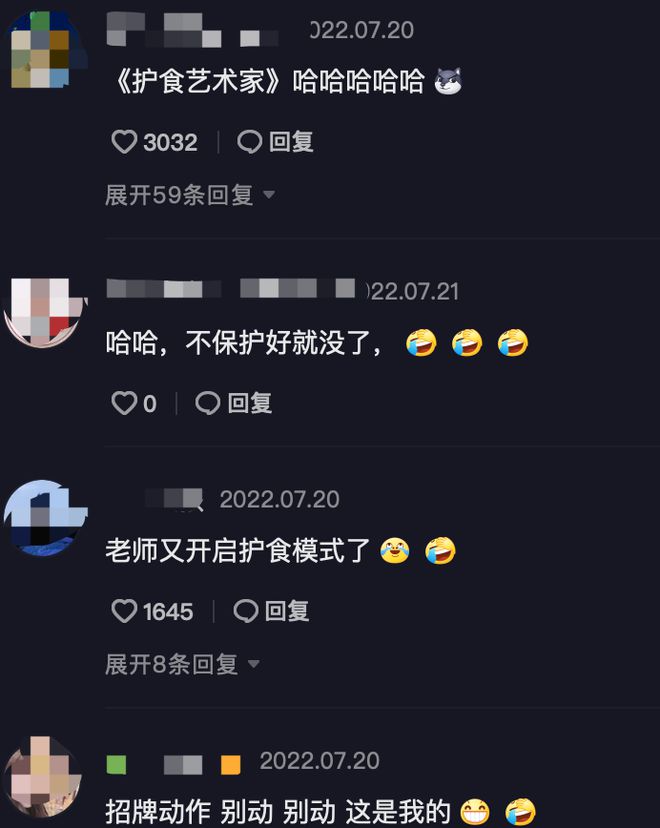
Task: Expand 展开59条回复 replies
Action: (x=190, y=195)
